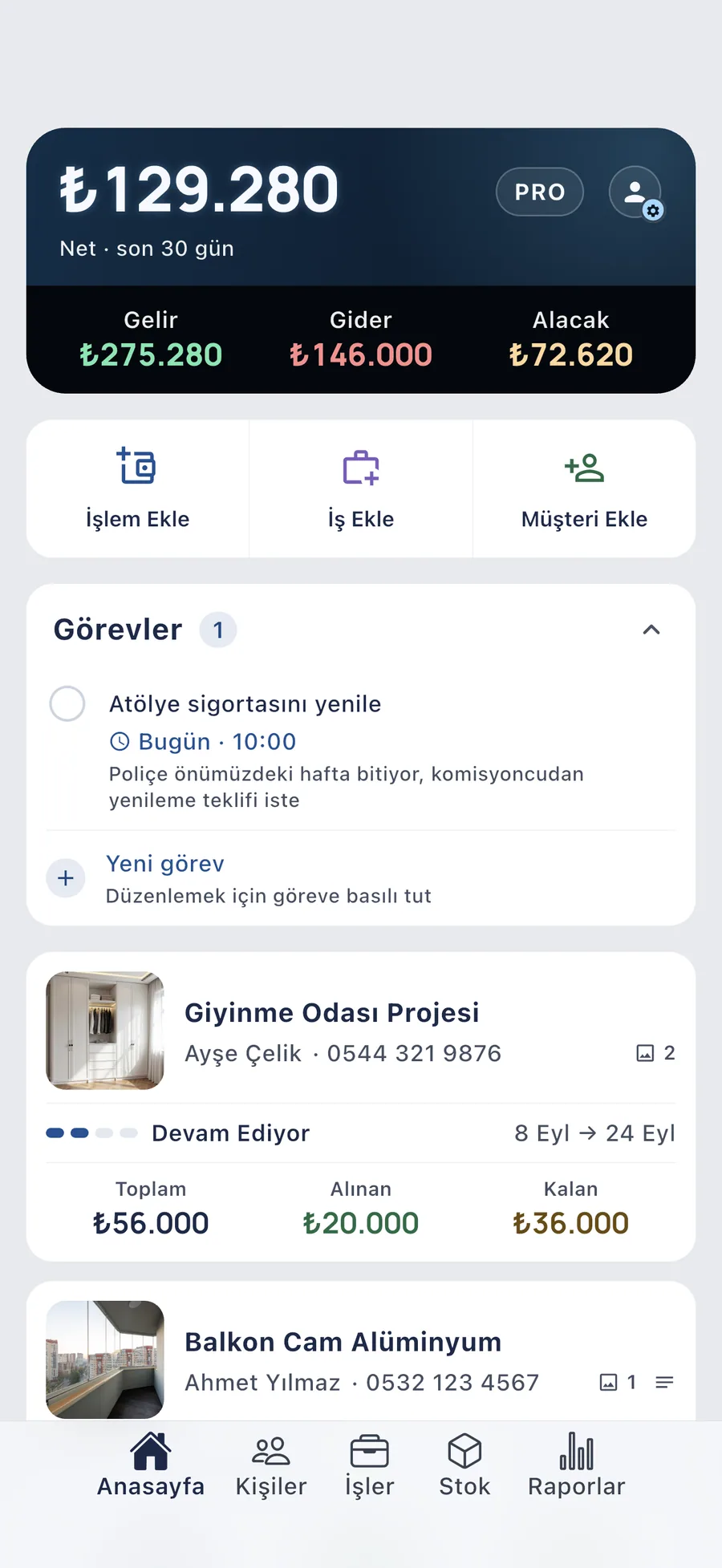Viewport: 722px width, 1568px height.
Task: Go to the Stok tab
Action: pos(464,1466)
